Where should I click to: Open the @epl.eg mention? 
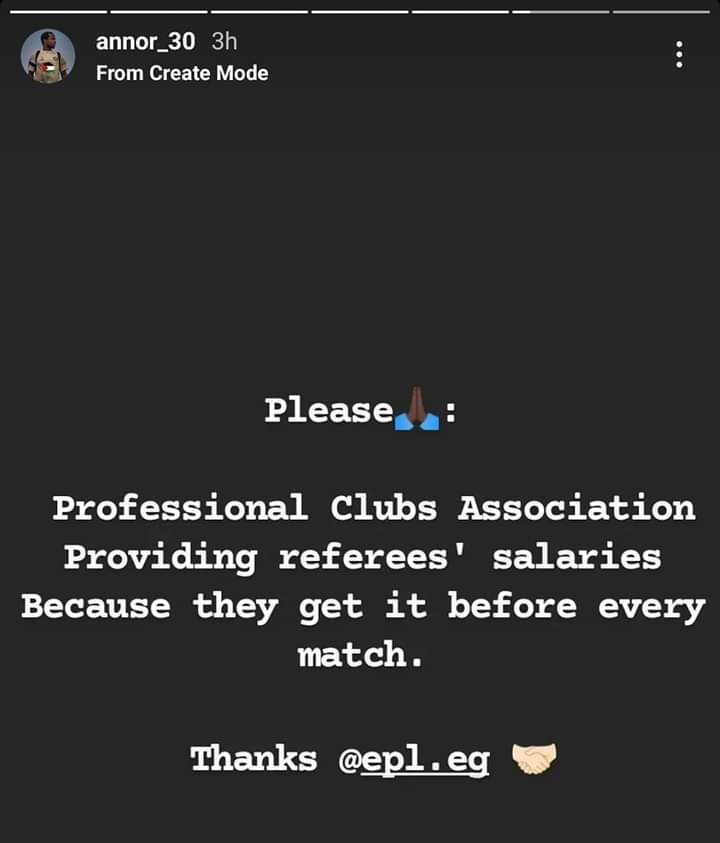point(414,760)
